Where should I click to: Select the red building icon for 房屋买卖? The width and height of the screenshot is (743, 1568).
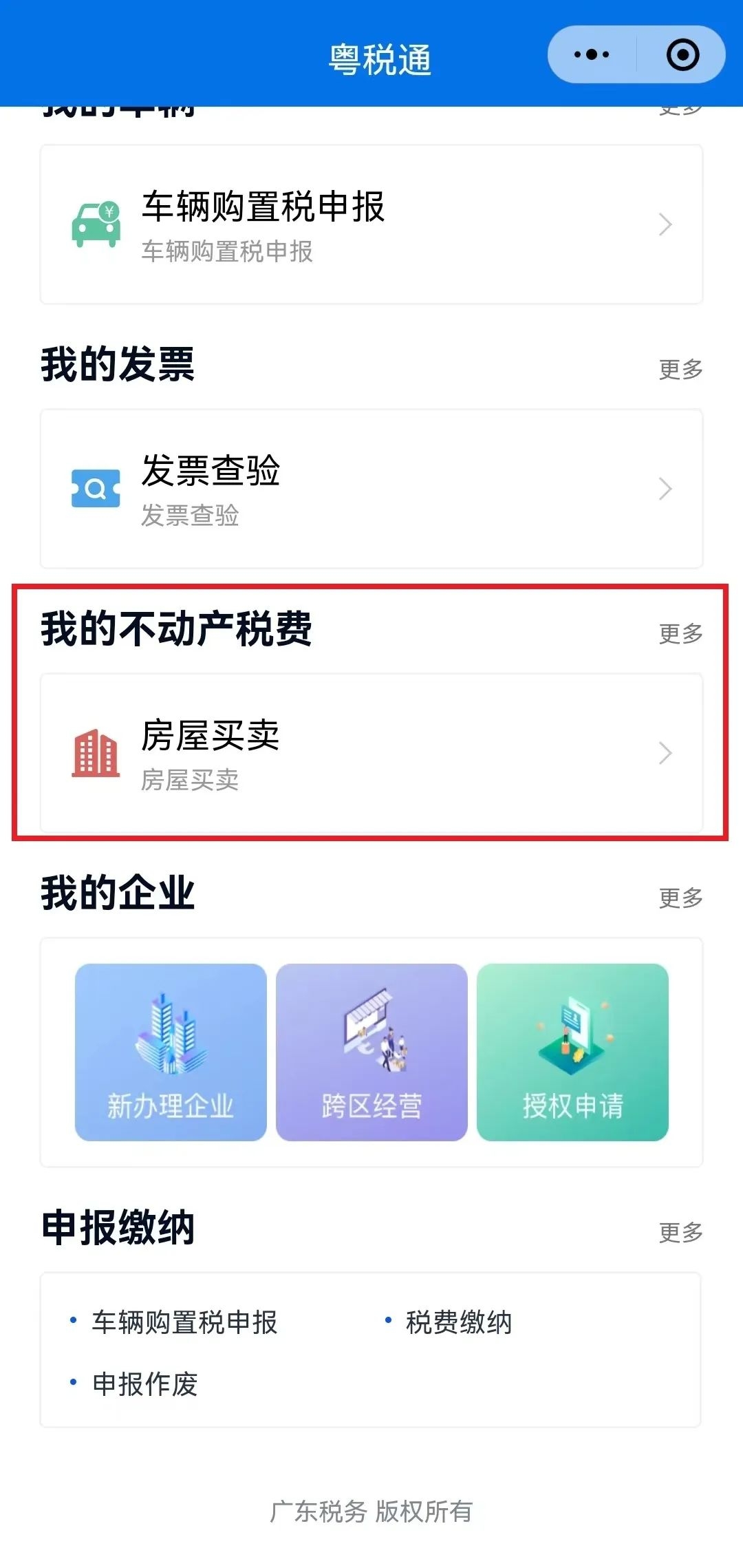coord(95,754)
